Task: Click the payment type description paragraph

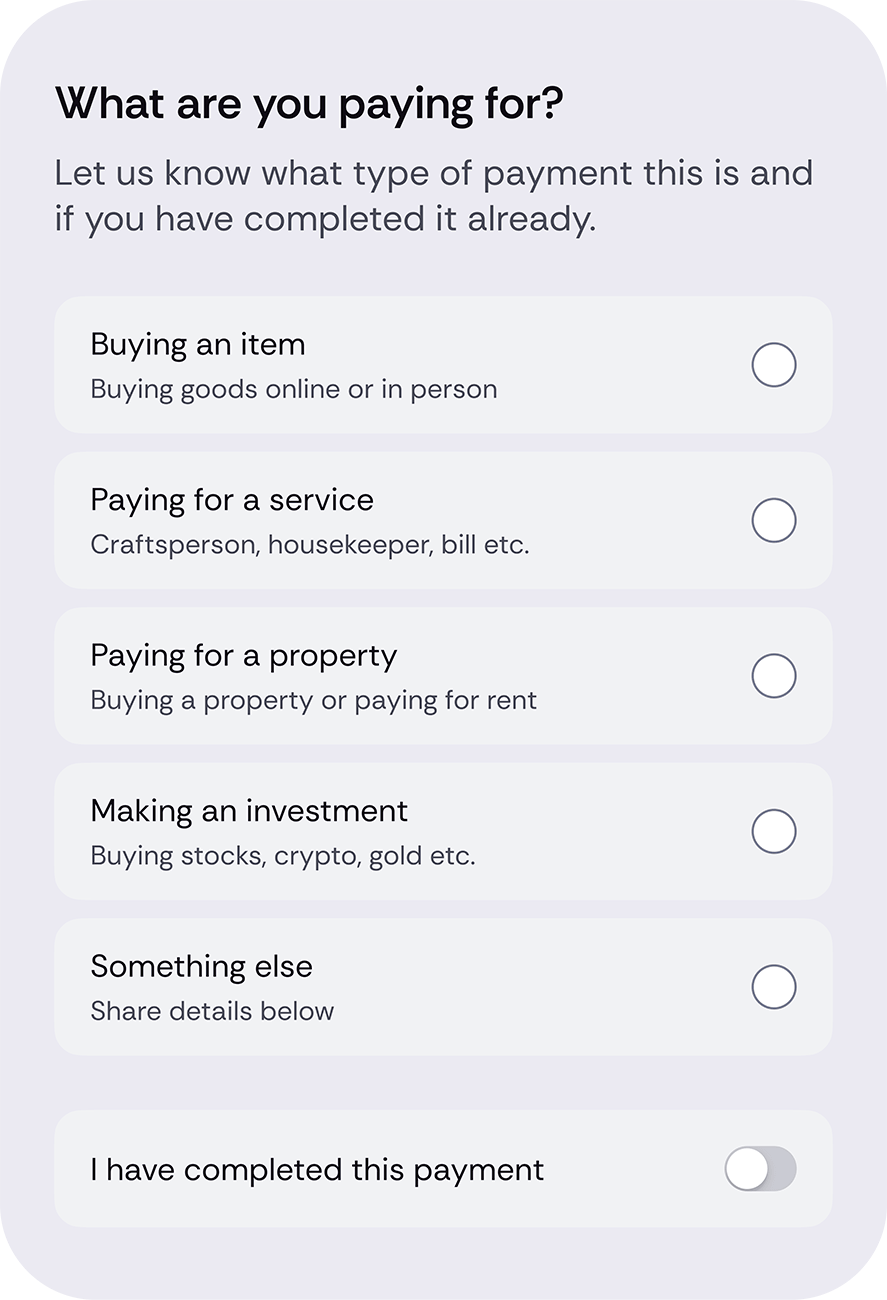Action: (x=433, y=195)
